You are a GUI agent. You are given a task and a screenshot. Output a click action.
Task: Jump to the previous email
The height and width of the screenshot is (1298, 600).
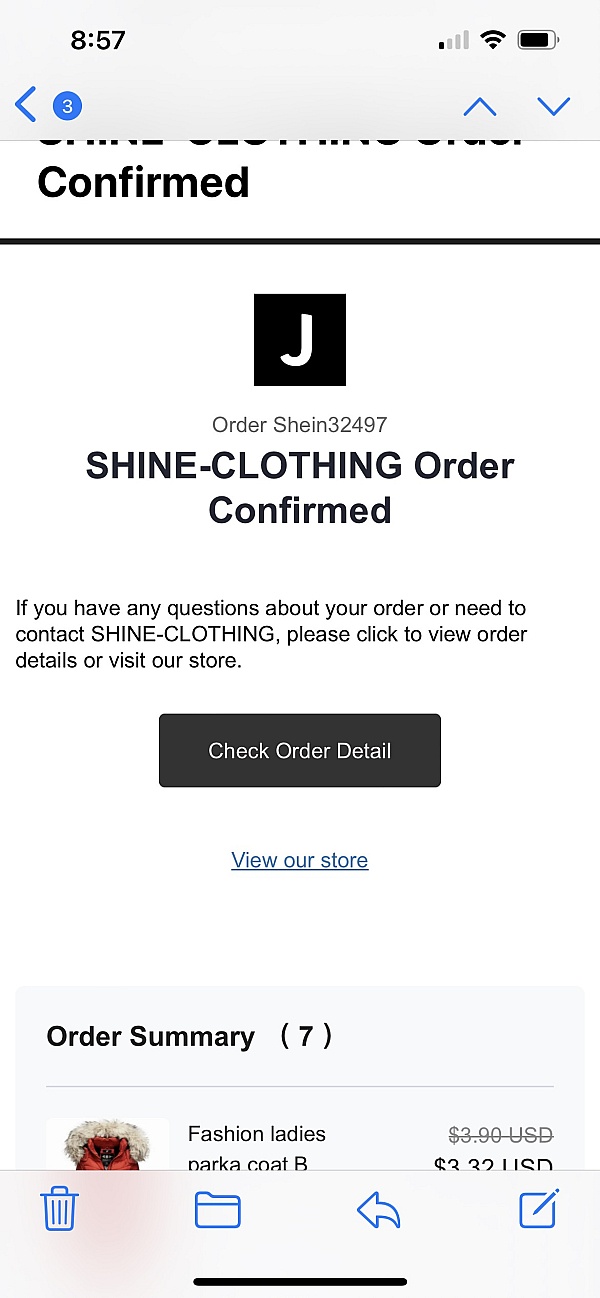[480, 105]
